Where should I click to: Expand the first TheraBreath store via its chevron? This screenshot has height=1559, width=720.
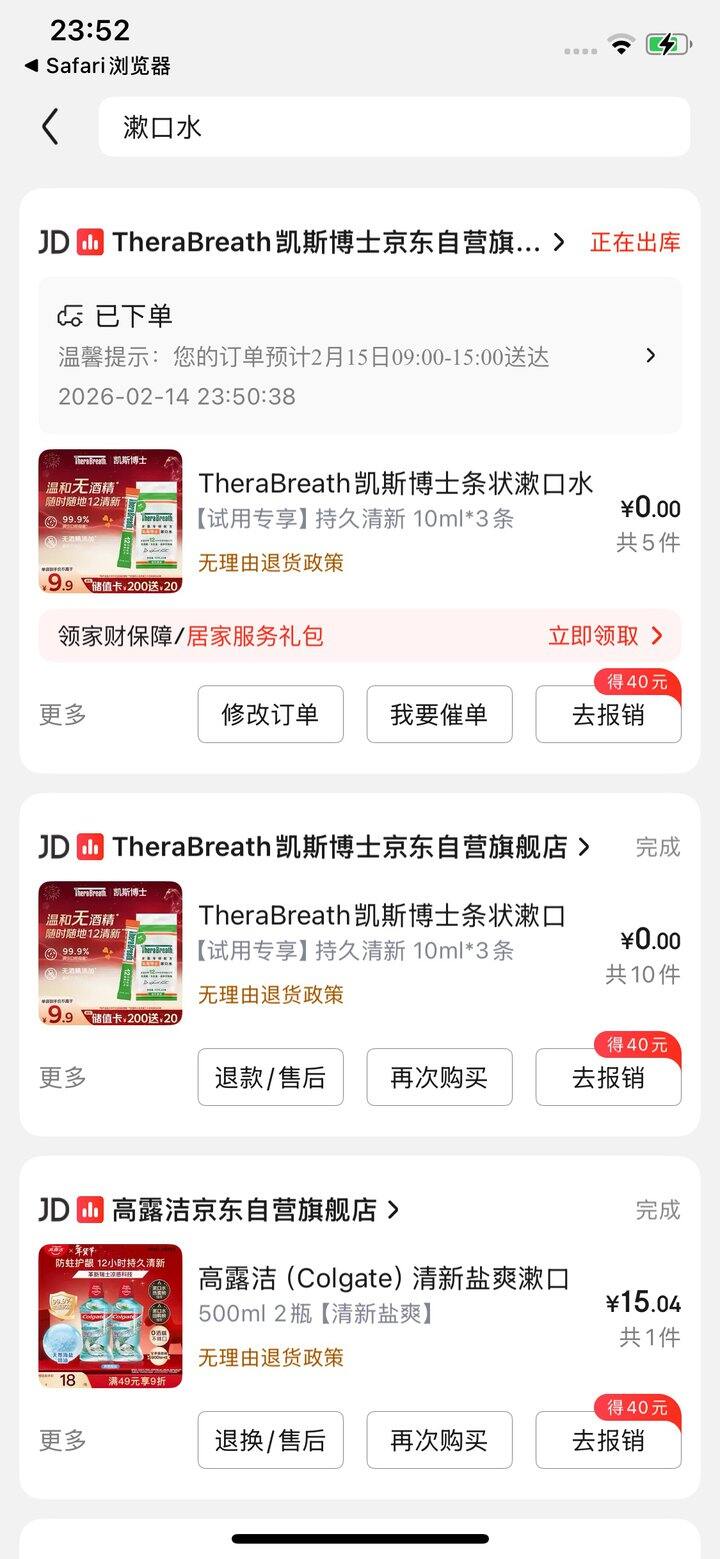tap(560, 242)
